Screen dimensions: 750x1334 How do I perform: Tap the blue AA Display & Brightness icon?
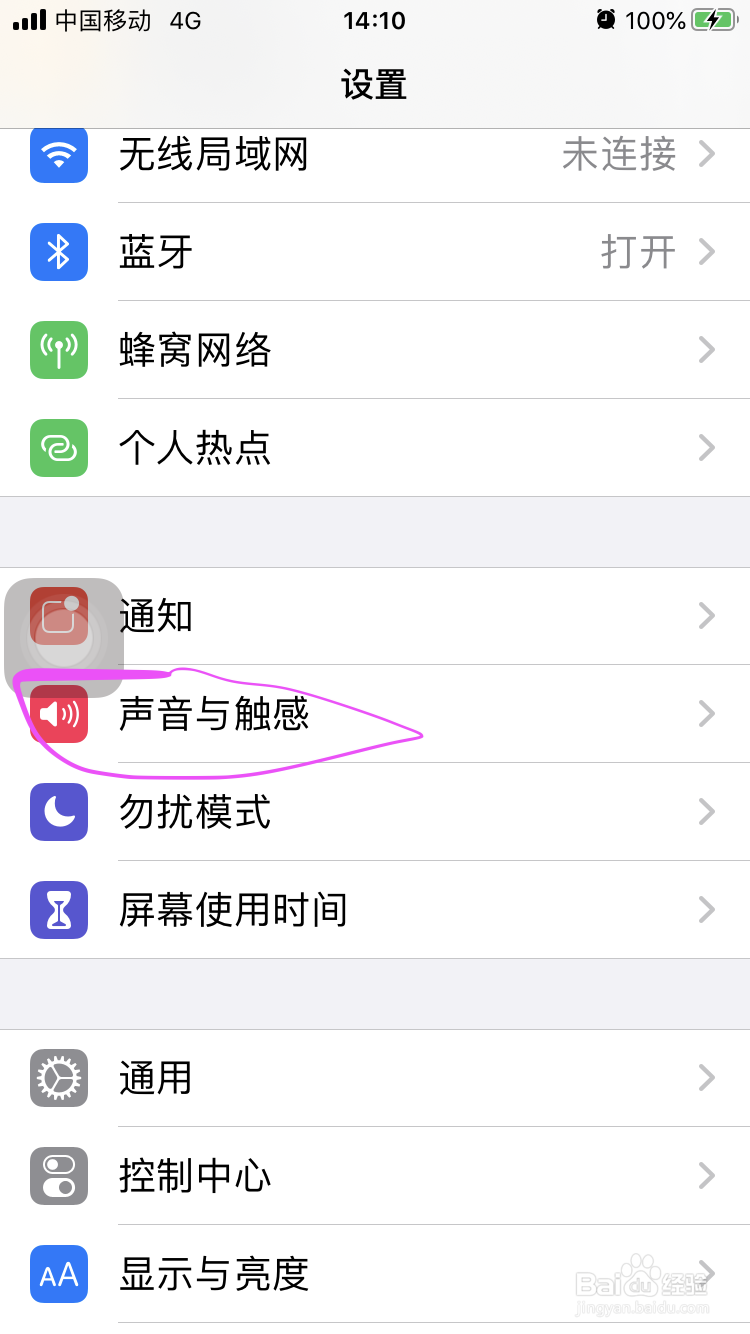tap(58, 1274)
